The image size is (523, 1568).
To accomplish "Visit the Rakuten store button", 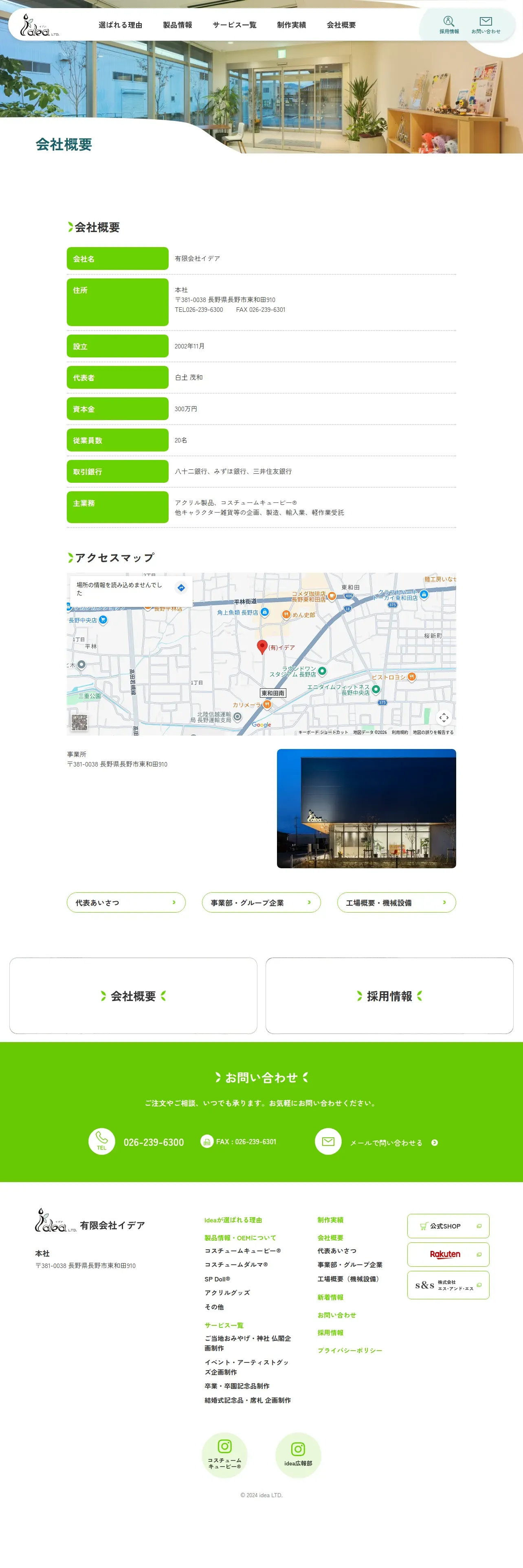I will tap(448, 1255).
